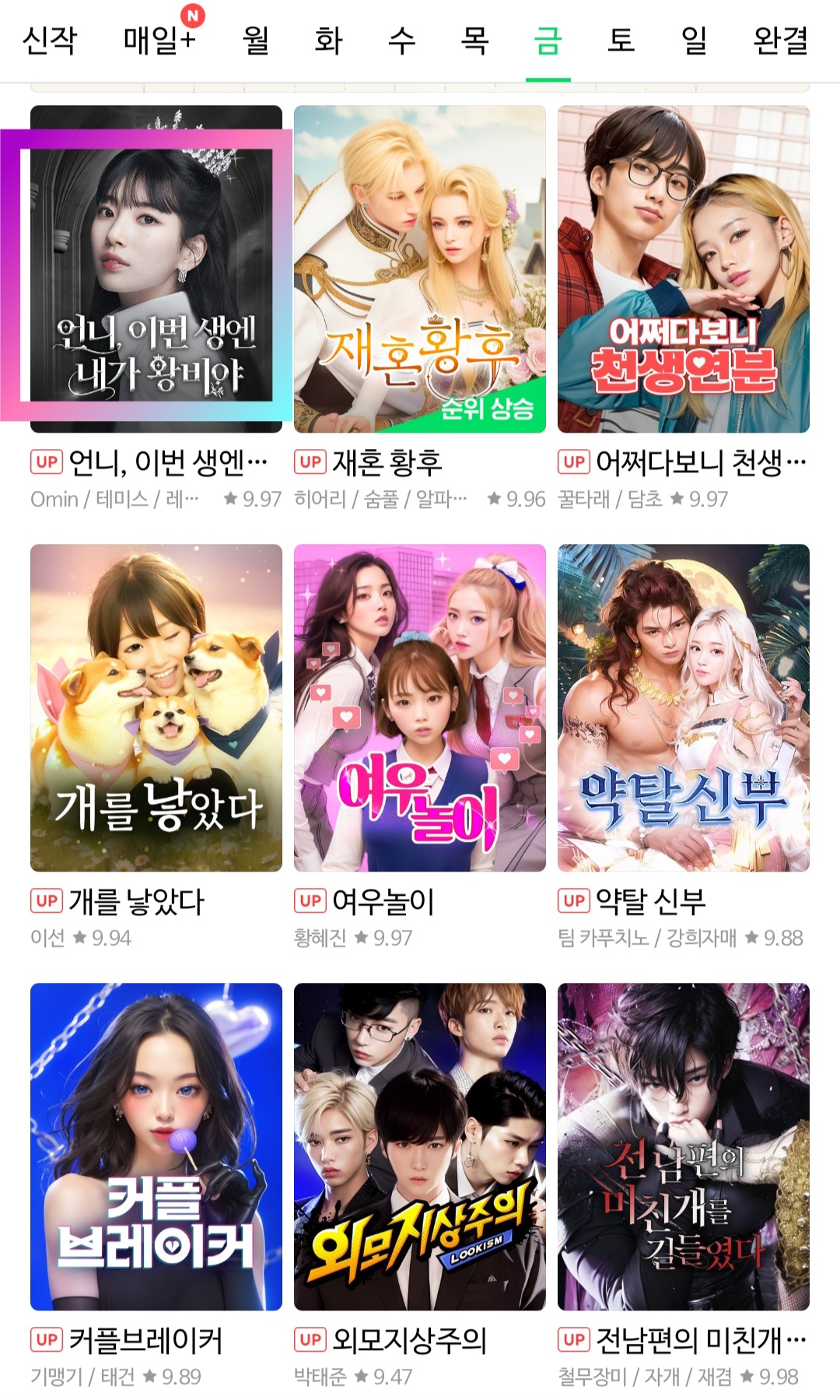840x1400 pixels.
Task: Click the UP badge beside 개를 낳았다
Action: point(47,901)
